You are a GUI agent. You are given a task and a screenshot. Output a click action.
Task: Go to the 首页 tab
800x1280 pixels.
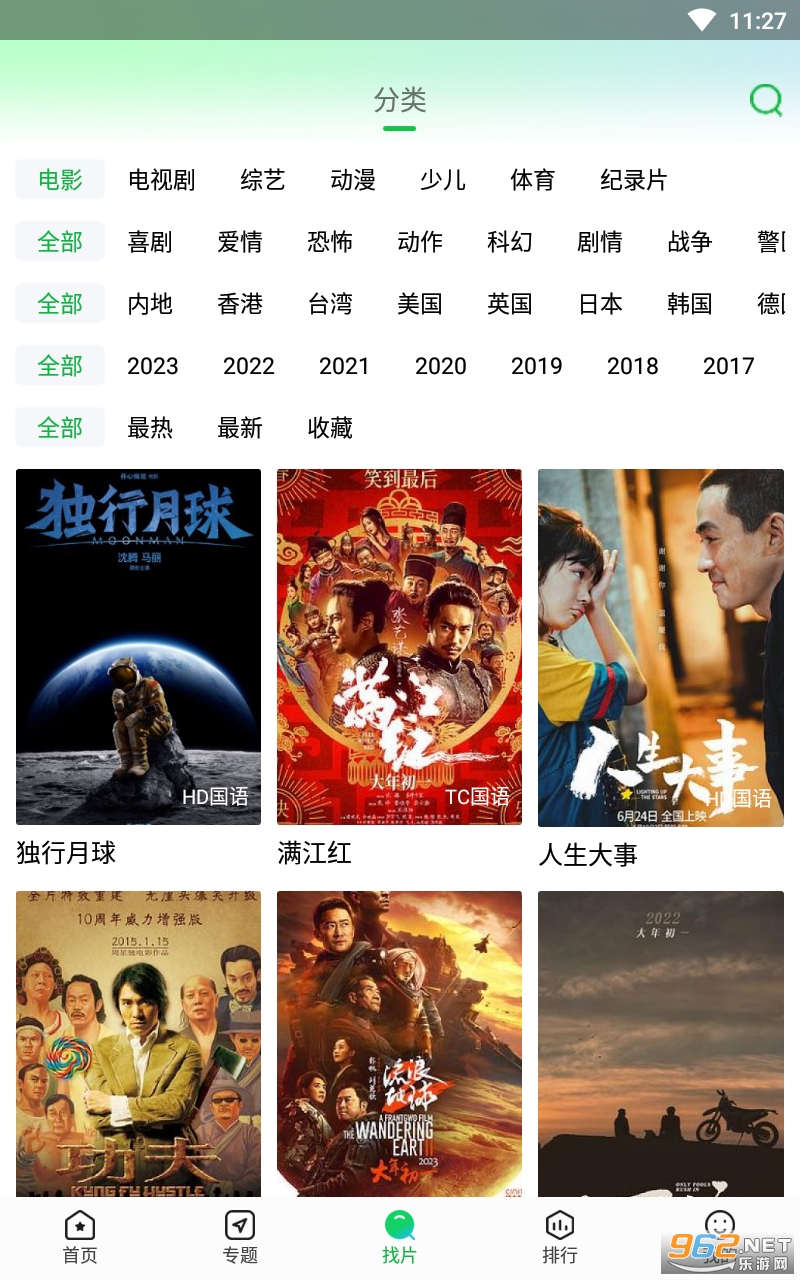[x=80, y=1238]
